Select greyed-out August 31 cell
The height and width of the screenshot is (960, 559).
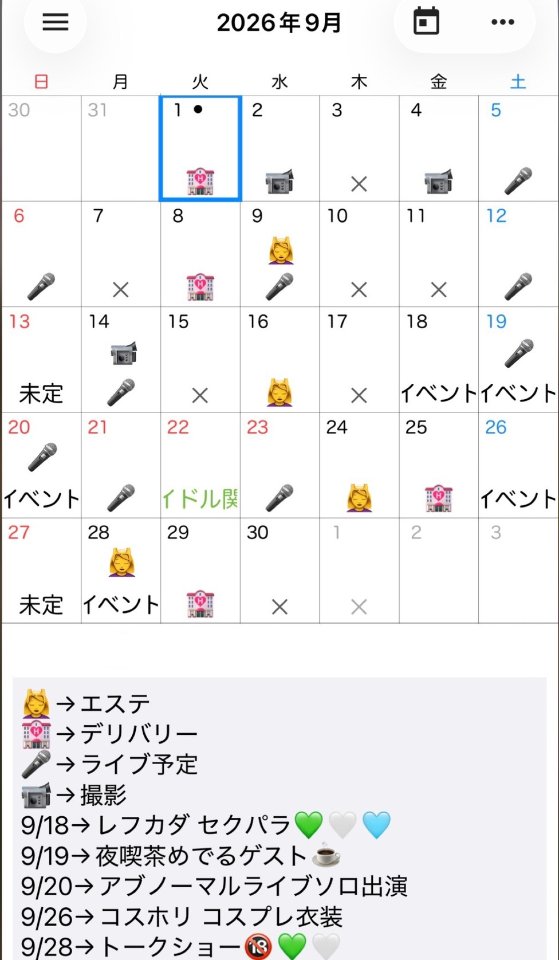click(x=121, y=148)
